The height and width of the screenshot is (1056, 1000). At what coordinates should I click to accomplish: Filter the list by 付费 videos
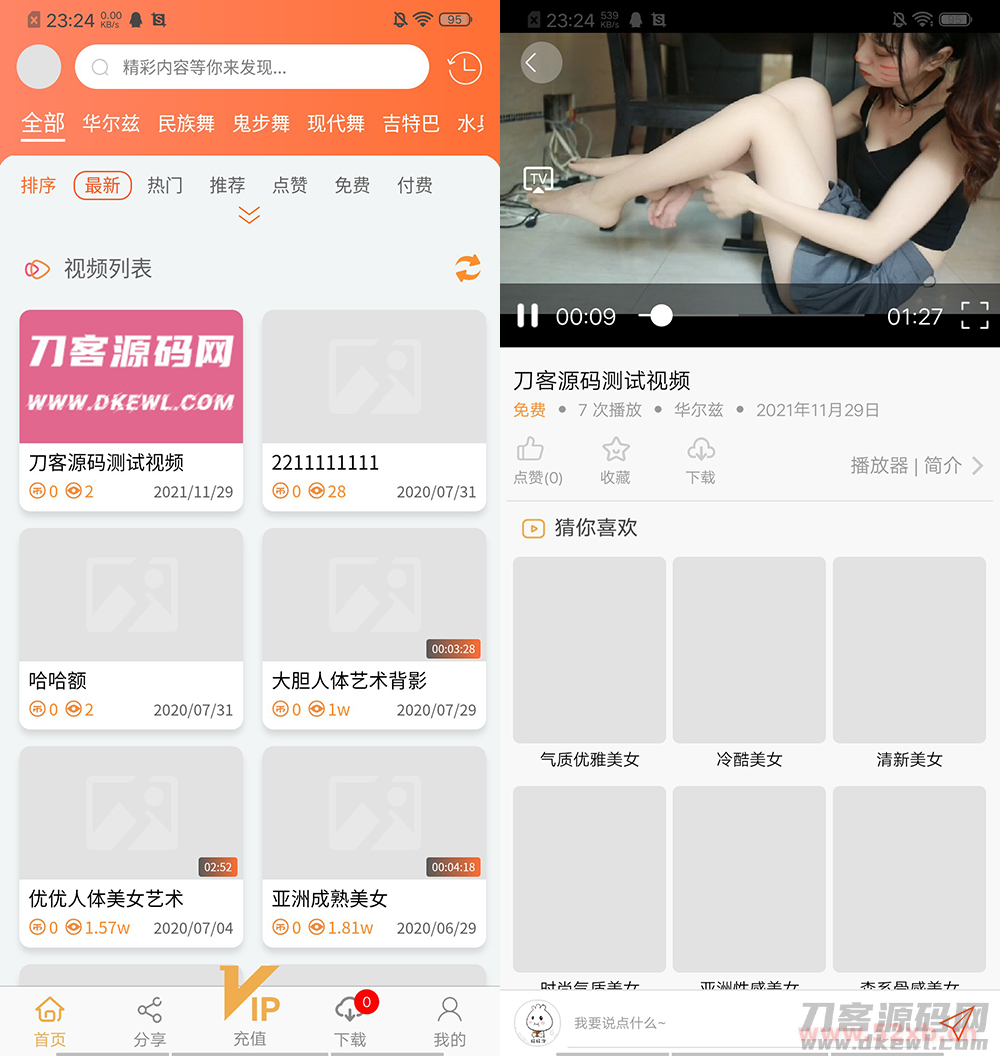(415, 185)
